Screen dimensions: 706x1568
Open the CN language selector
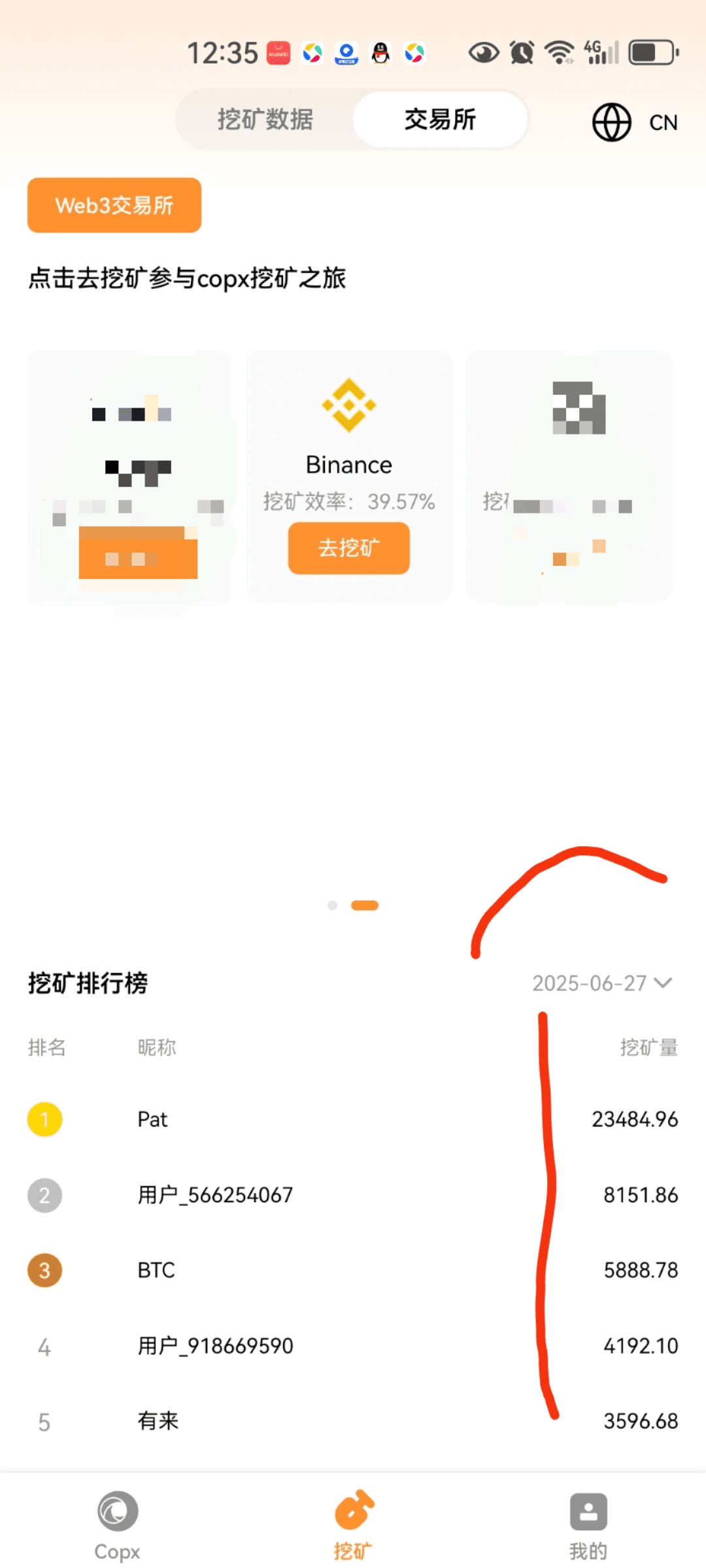(634, 122)
